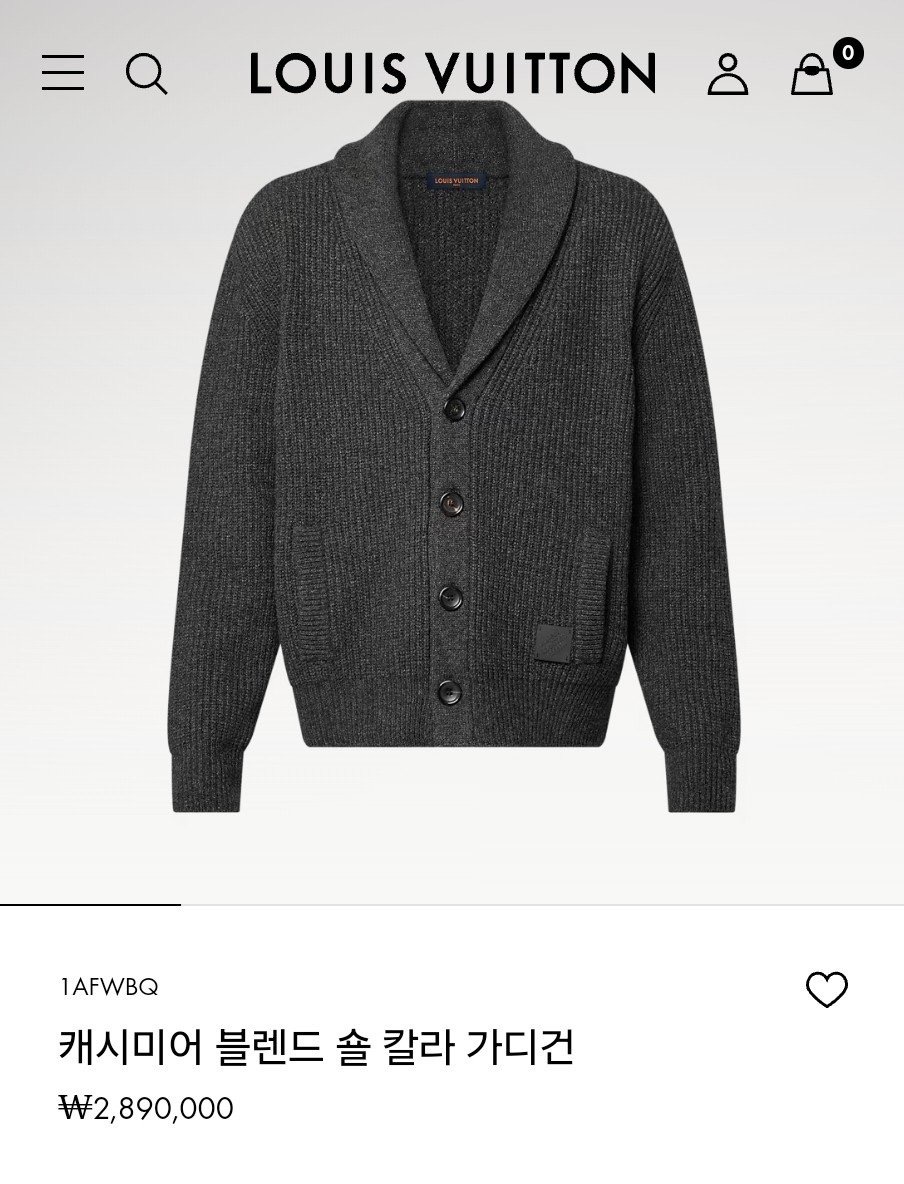The image size is (904, 1184).
Task: Add the cardigan to wishlist heart
Action: [x=826, y=990]
